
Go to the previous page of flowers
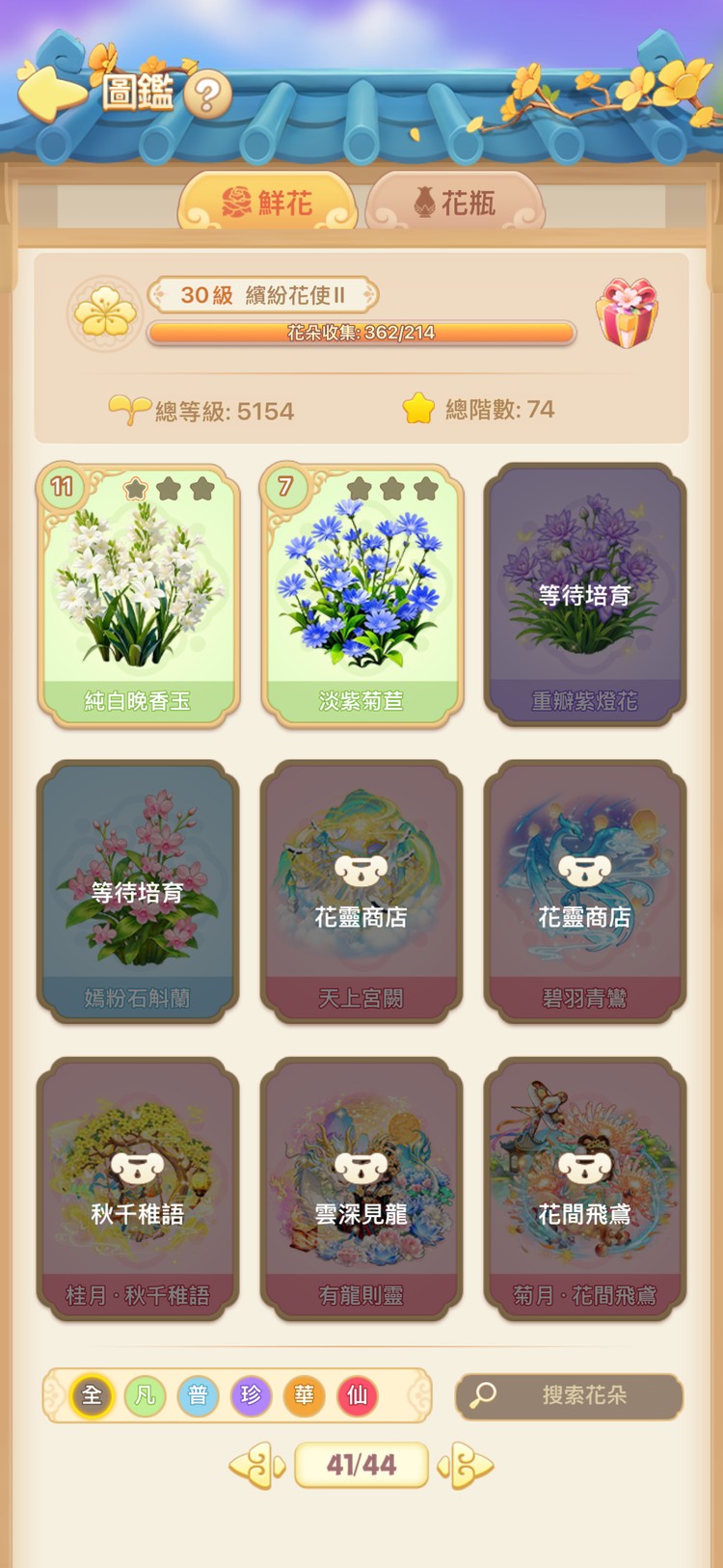[x=256, y=1467]
